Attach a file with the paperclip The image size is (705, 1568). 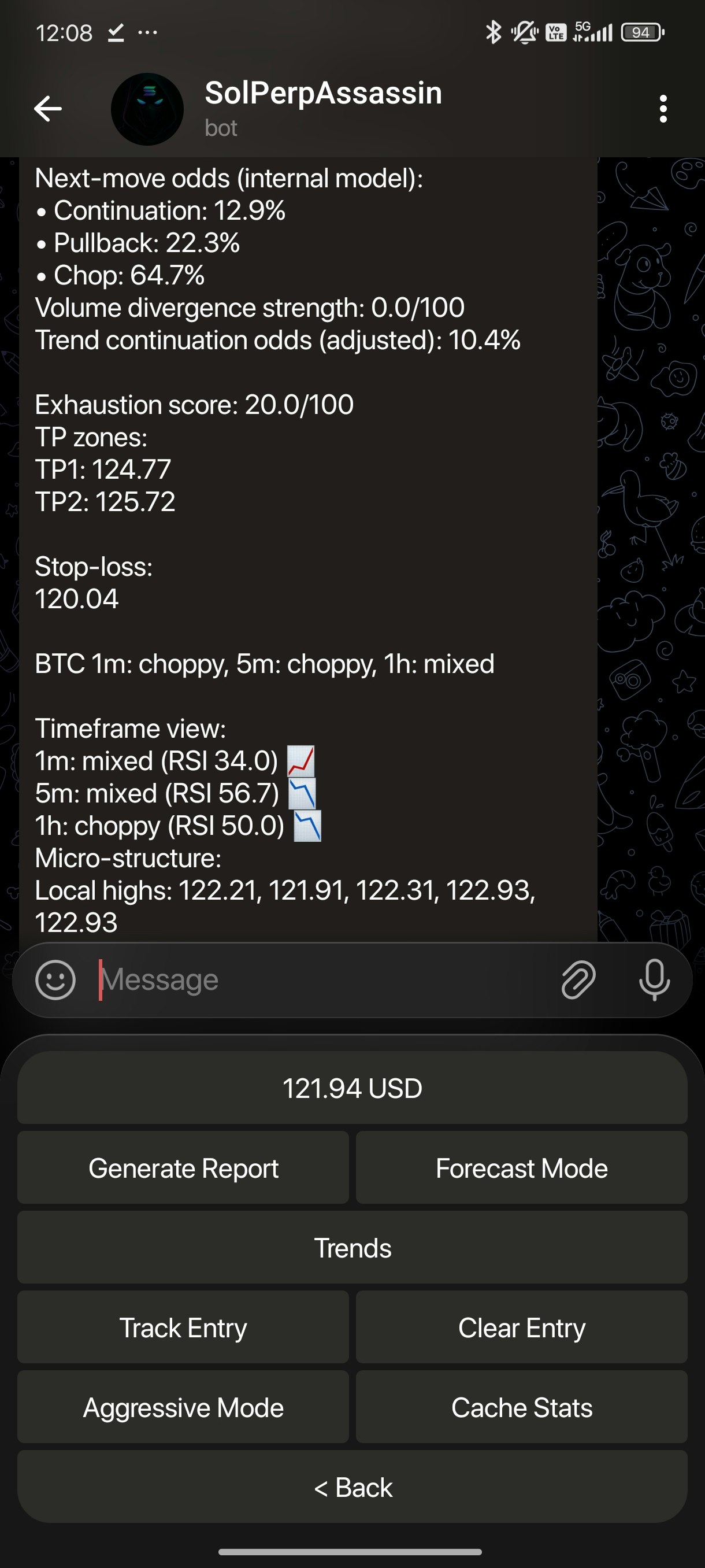577,979
